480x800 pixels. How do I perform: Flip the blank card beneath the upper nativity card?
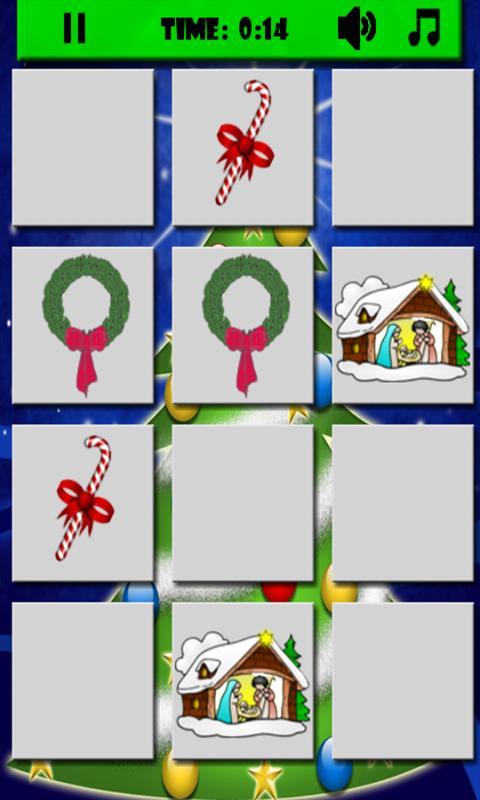click(402, 503)
